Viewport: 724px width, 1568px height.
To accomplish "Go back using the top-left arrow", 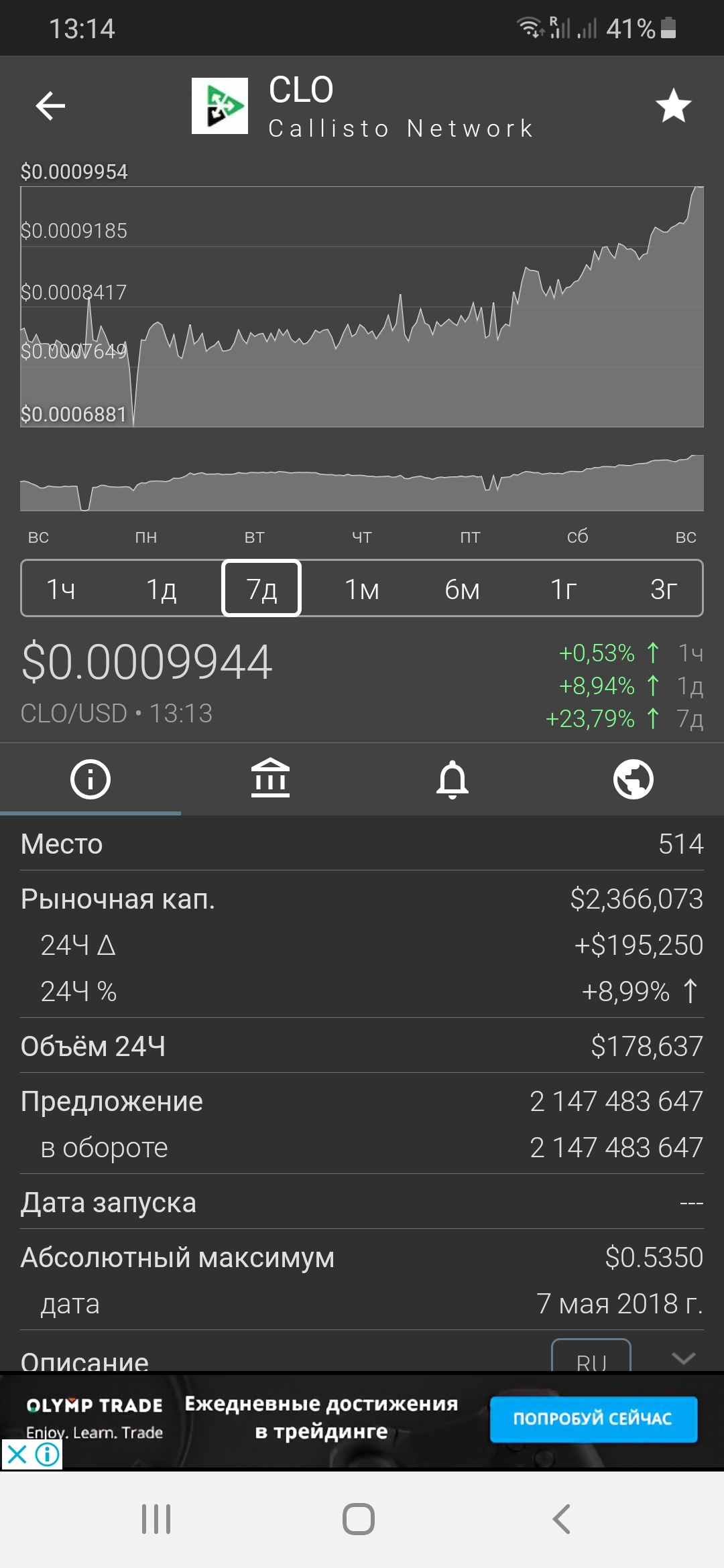I will (50, 106).
